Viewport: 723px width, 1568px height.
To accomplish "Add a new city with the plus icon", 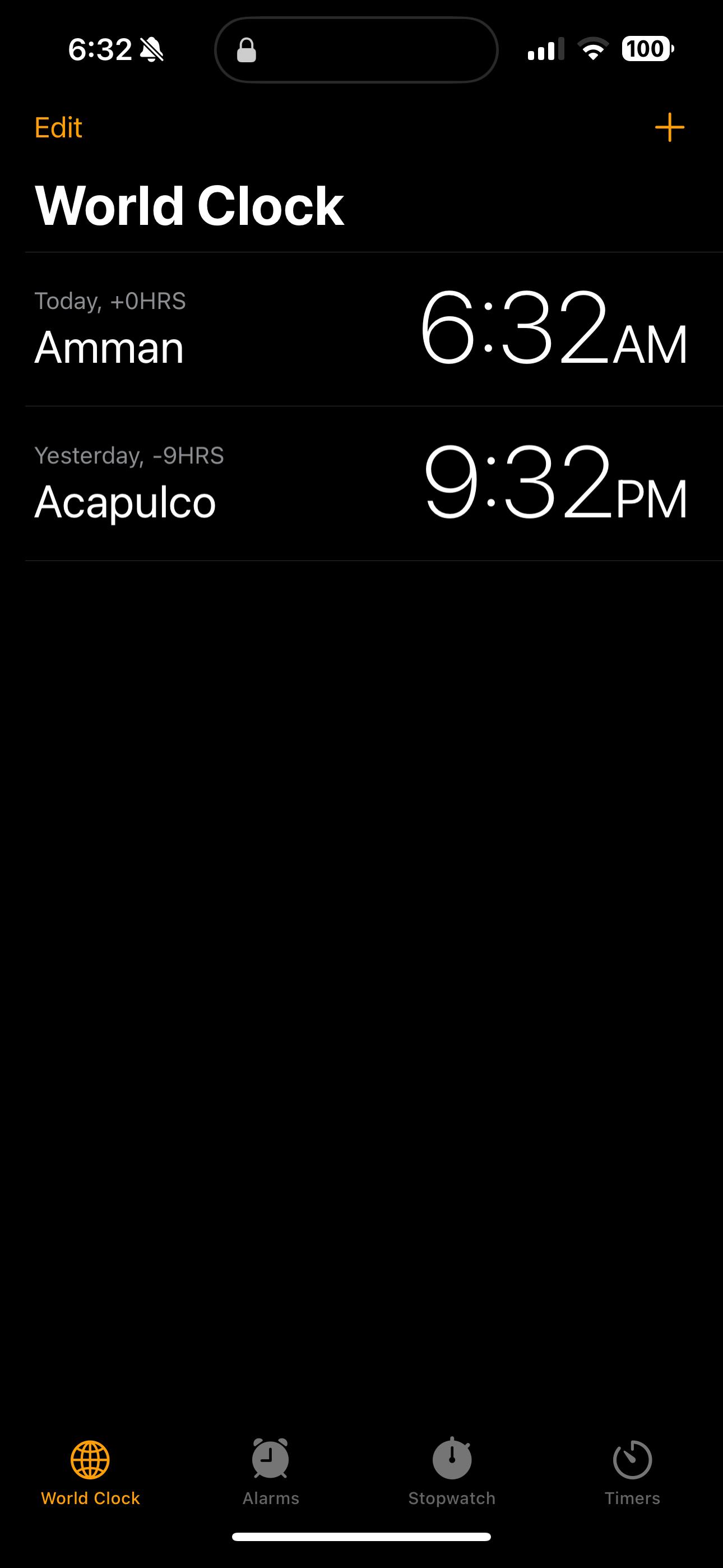I will coord(669,127).
